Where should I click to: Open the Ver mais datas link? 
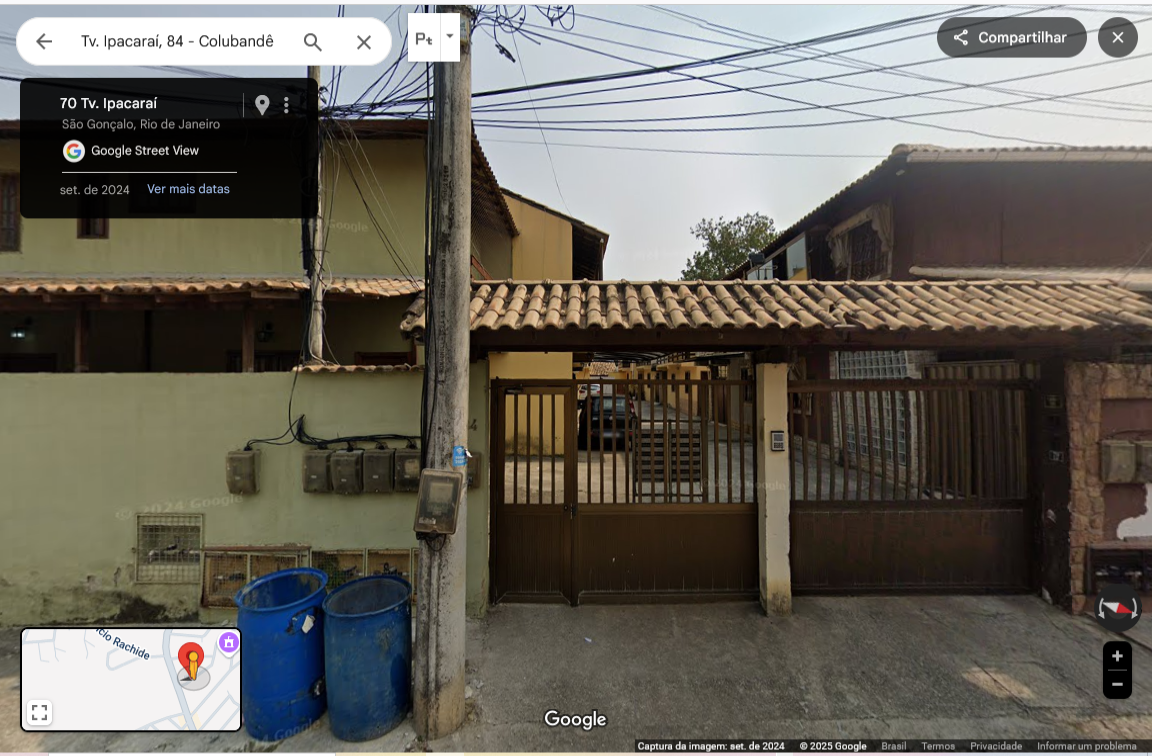click(x=188, y=189)
